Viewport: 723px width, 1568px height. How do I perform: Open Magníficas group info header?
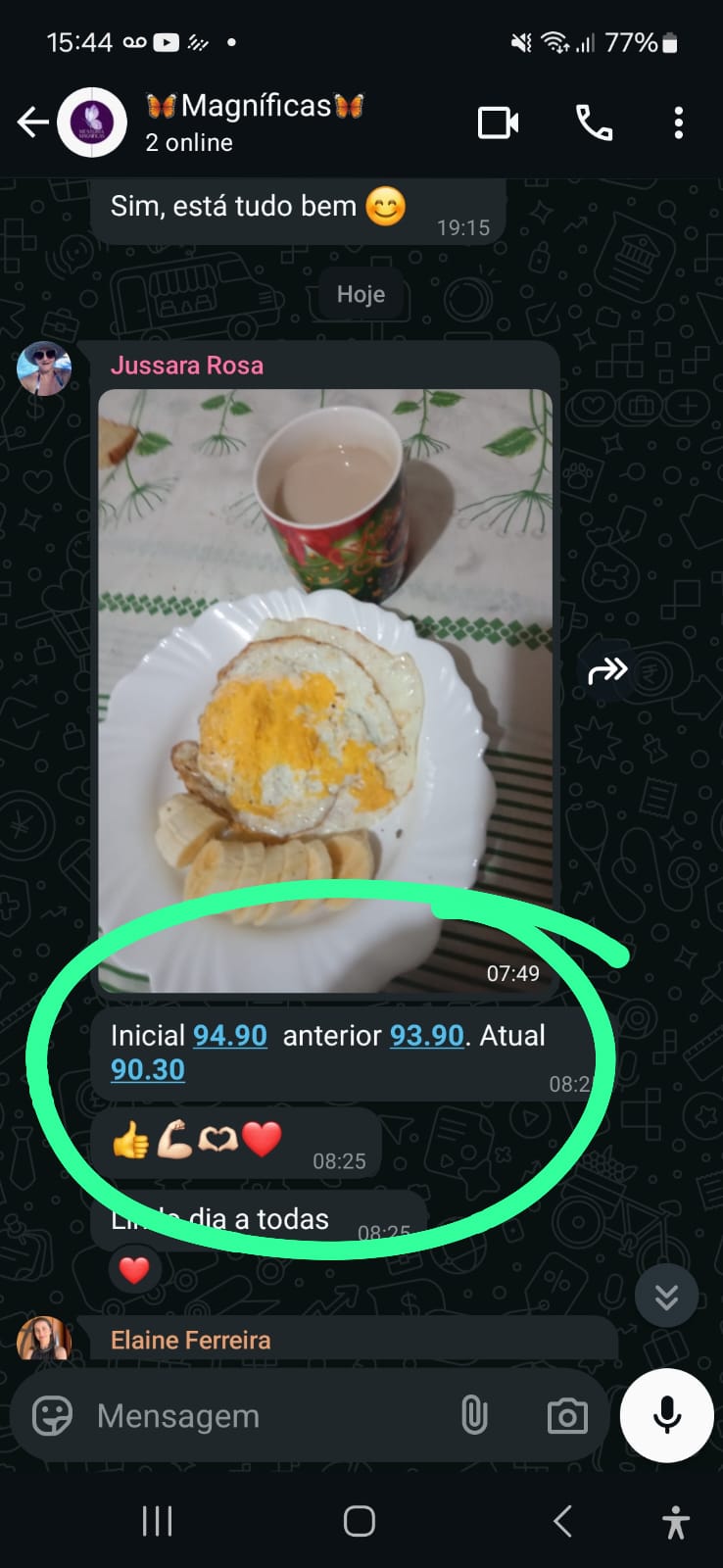[255, 122]
